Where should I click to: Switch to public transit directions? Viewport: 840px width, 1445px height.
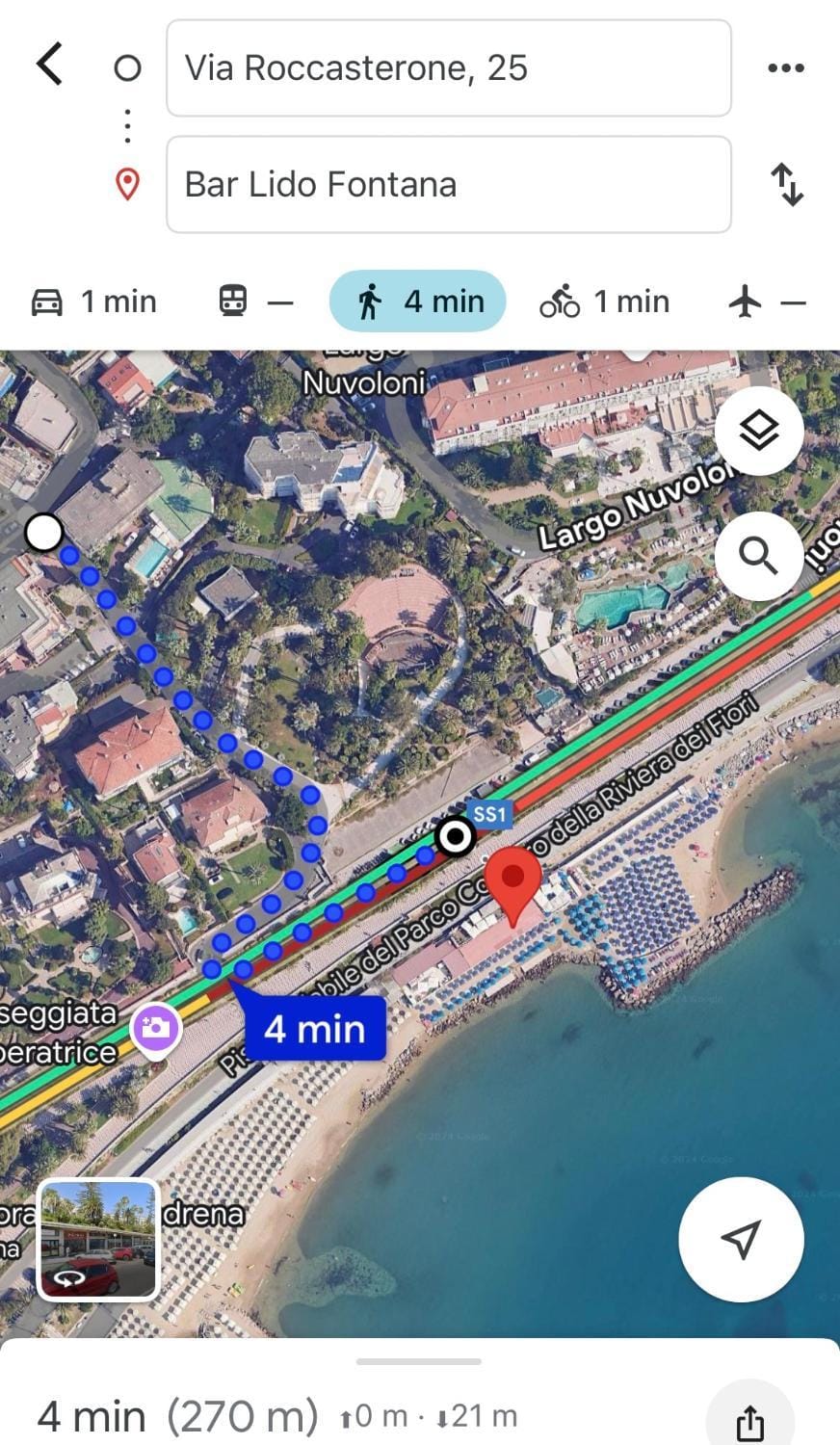click(x=252, y=301)
